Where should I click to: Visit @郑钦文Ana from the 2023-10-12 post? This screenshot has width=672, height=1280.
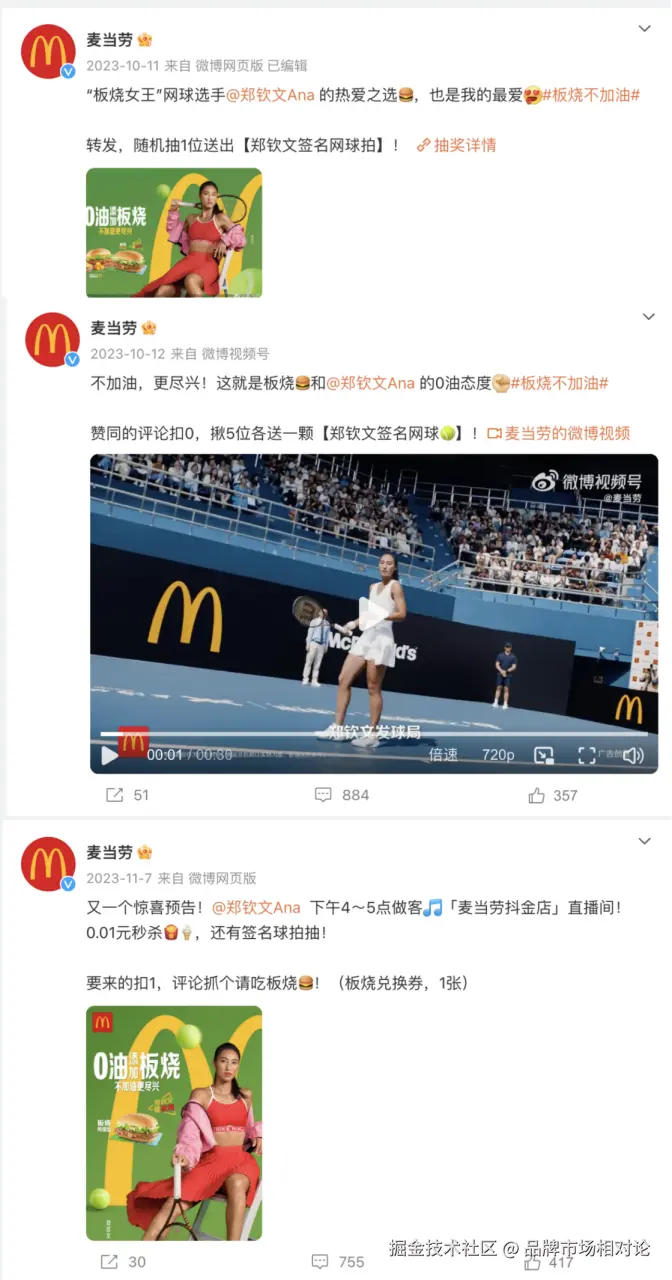tap(370, 383)
